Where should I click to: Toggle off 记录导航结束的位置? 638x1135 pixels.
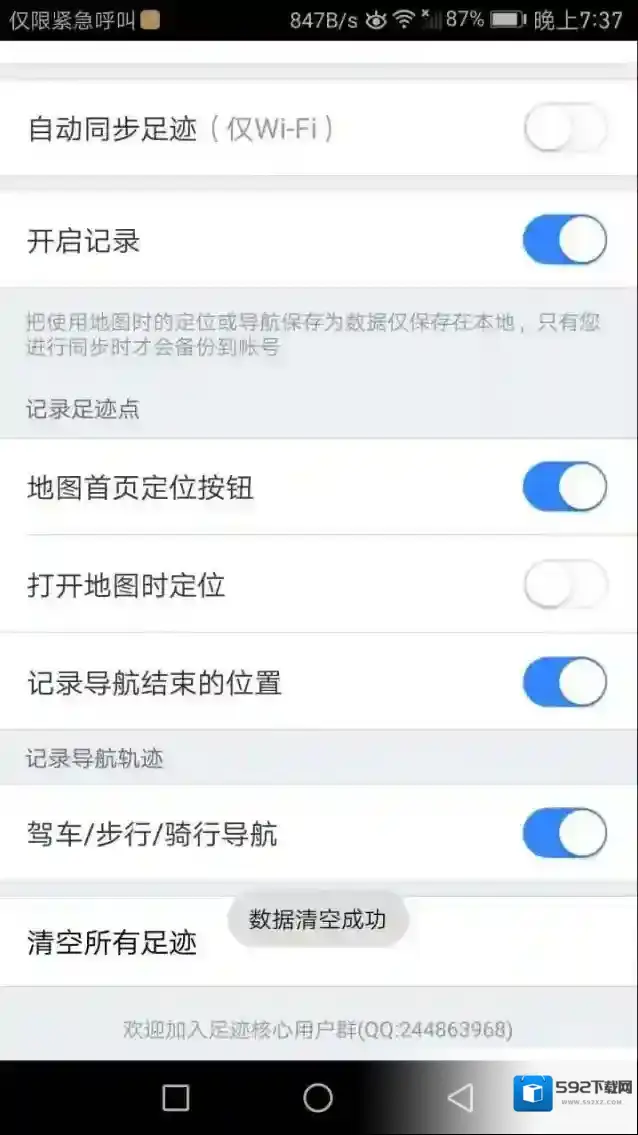[565, 682]
